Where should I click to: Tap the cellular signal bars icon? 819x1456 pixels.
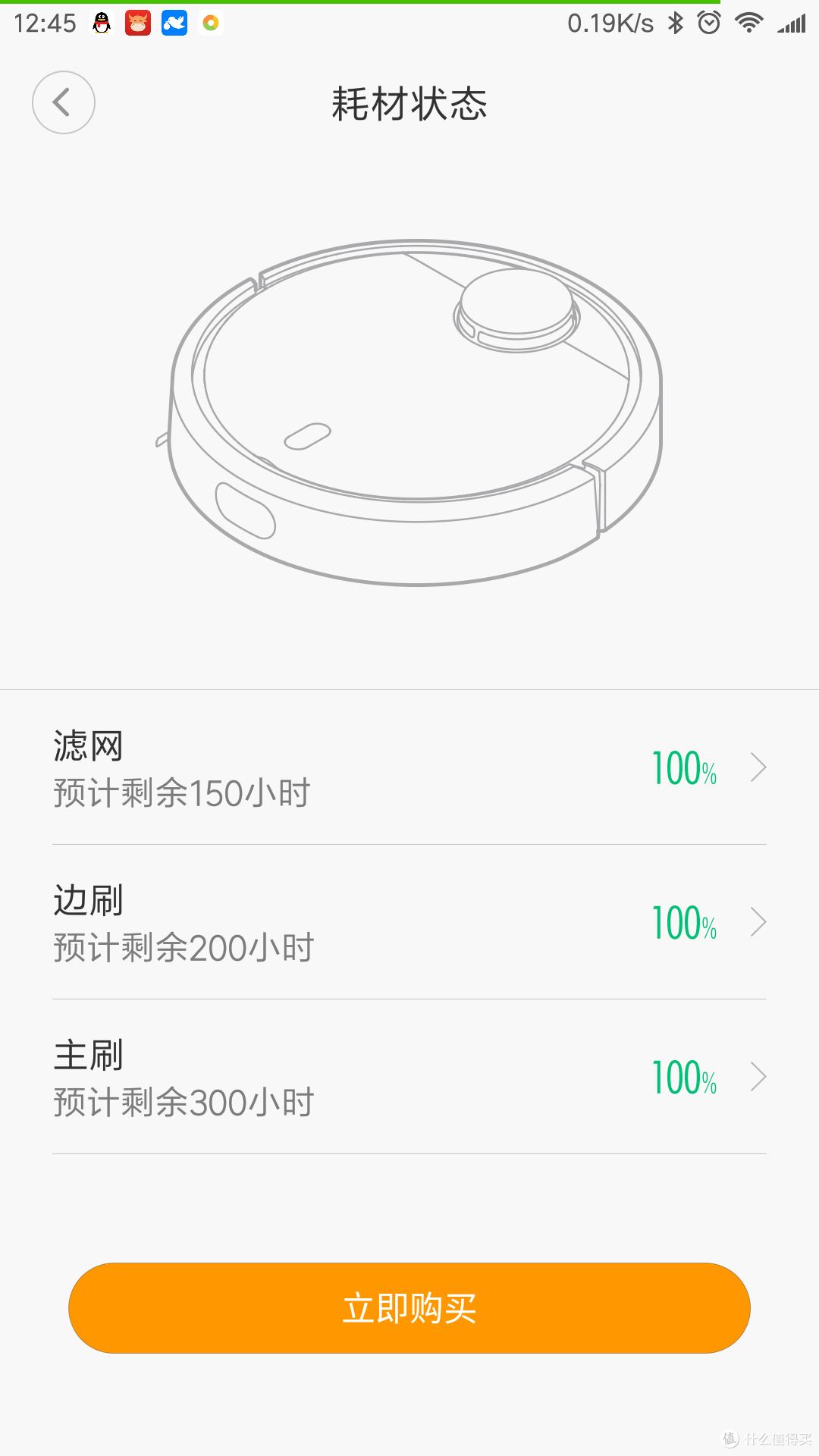(789, 23)
